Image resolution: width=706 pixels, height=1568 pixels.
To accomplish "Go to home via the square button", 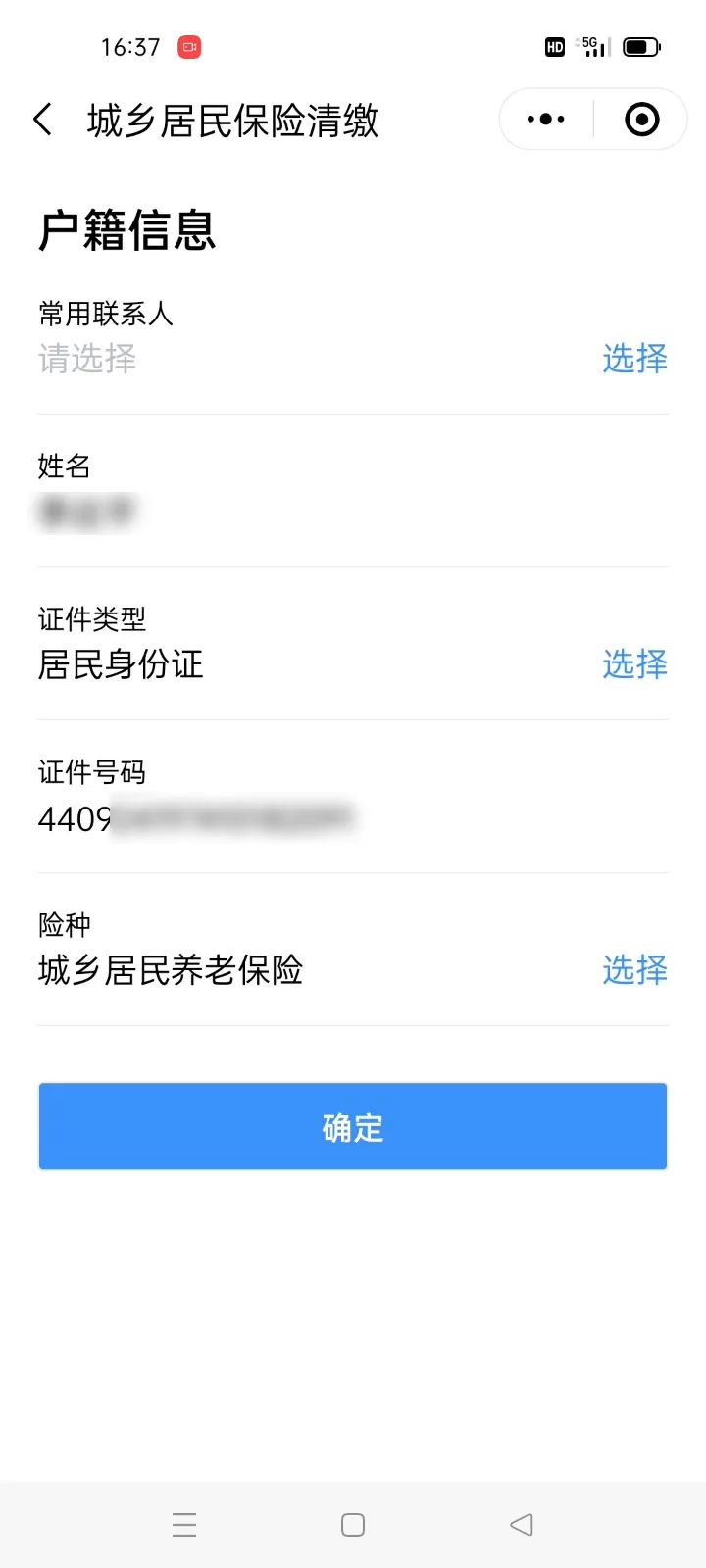I will click(353, 1525).
